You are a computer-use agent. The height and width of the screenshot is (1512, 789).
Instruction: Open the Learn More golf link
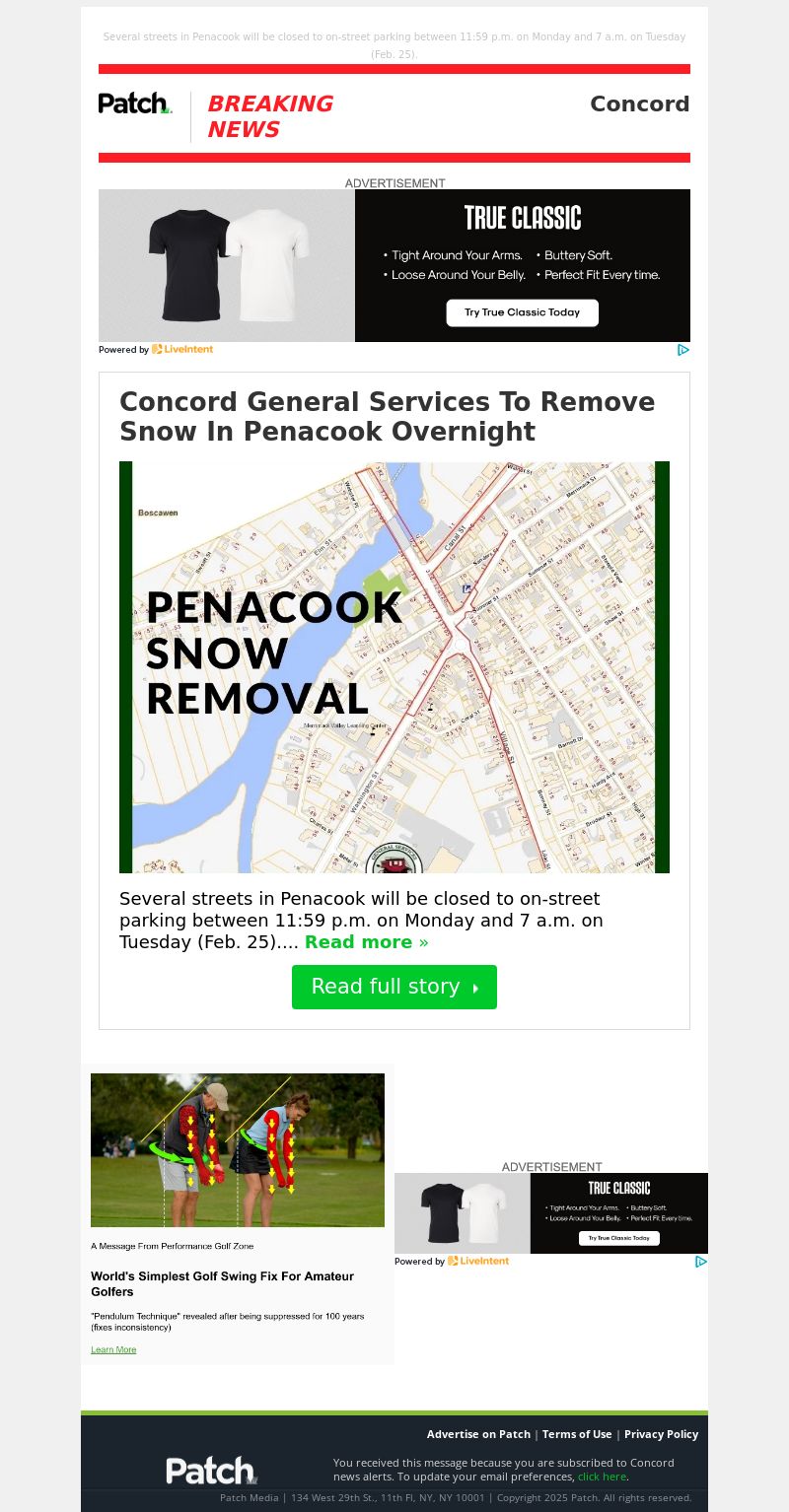click(x=113, y=1349)
